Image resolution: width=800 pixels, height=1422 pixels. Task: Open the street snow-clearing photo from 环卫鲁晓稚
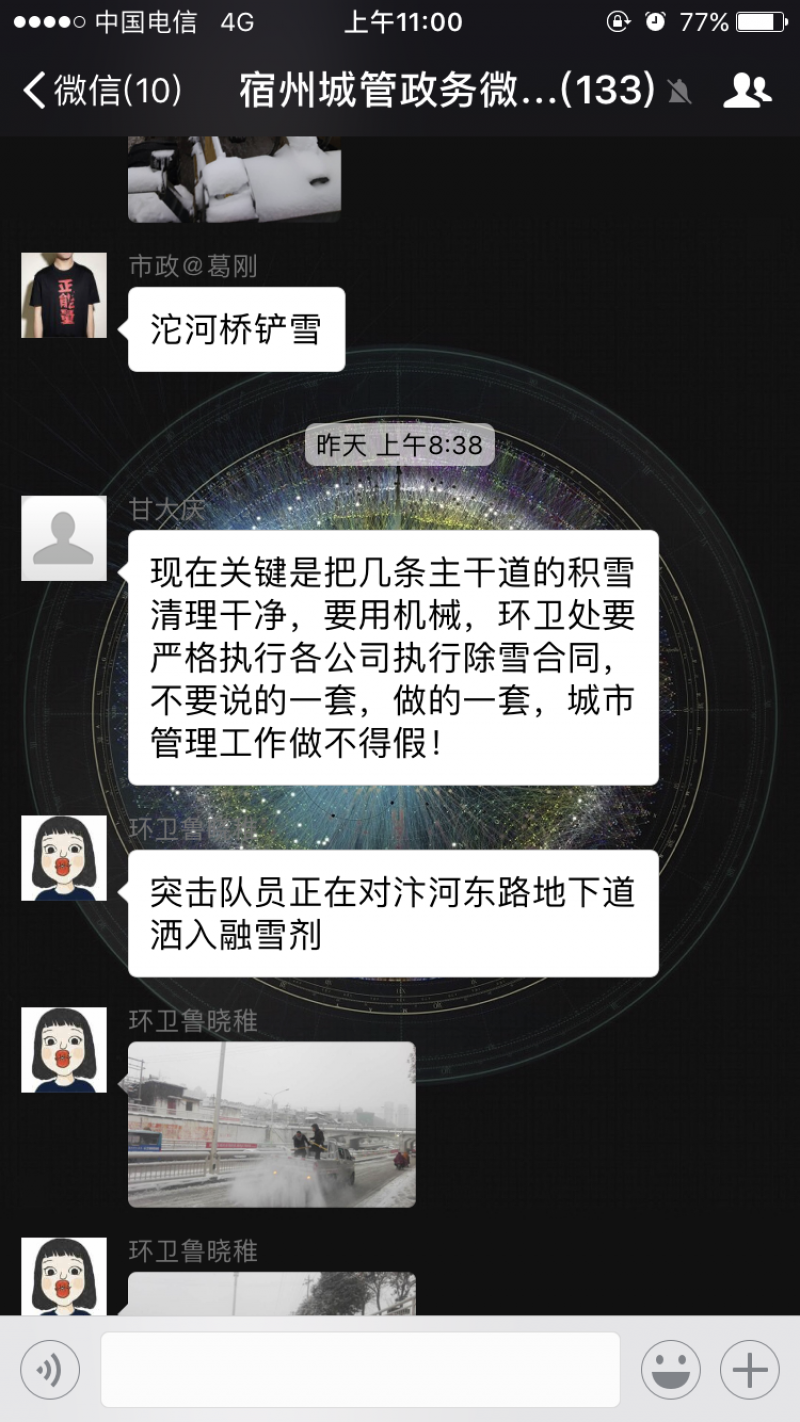[271, 1124]
